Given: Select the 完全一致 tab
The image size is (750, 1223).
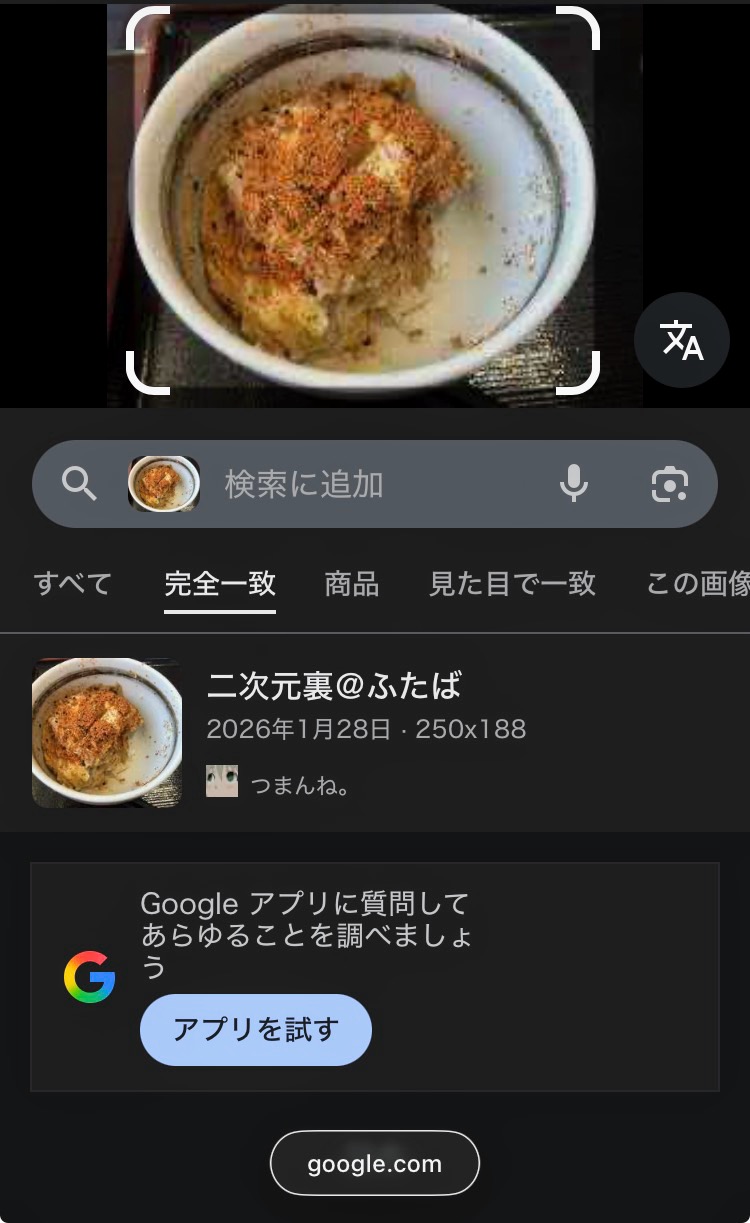Looking at the screenshot, I should click(x=220, y=584).
